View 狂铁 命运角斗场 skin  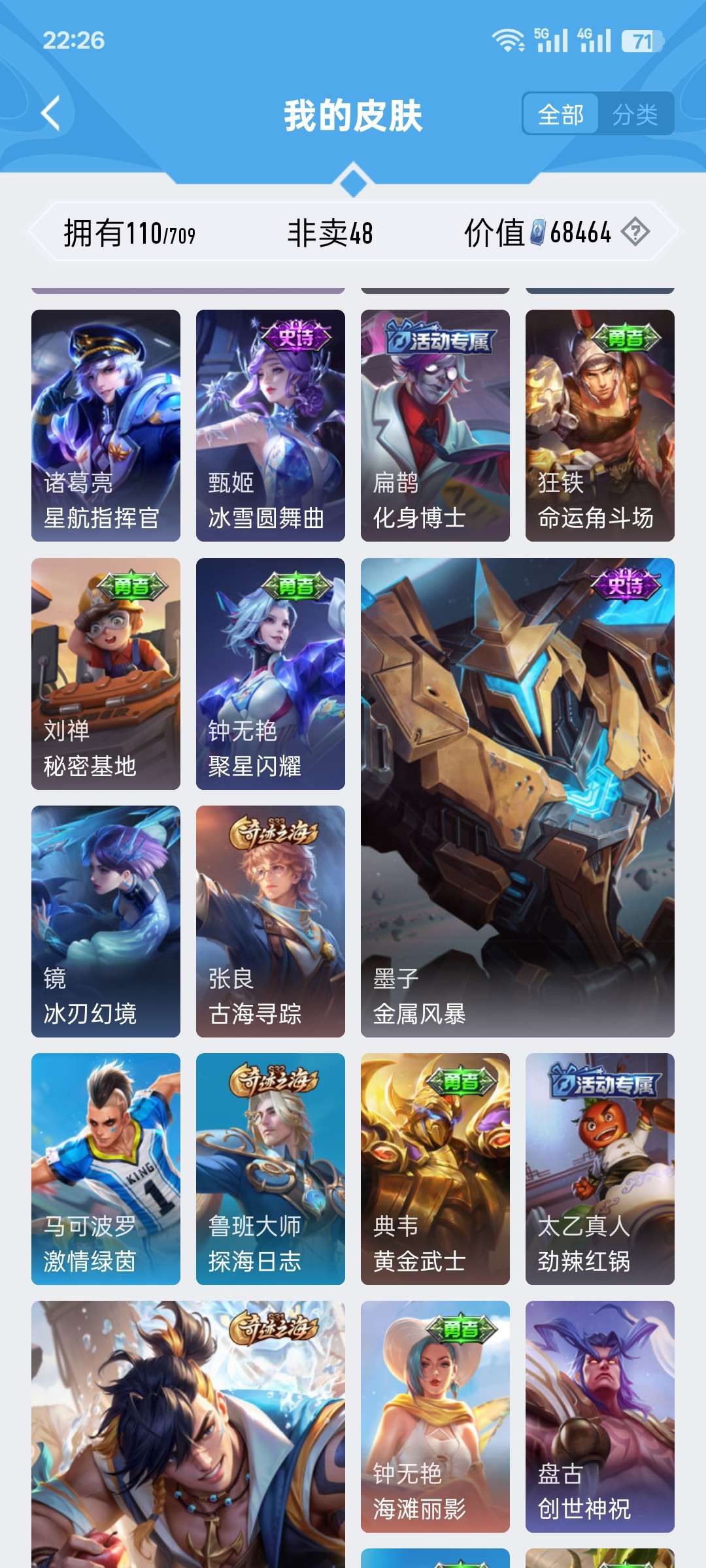tap(600, 425)
